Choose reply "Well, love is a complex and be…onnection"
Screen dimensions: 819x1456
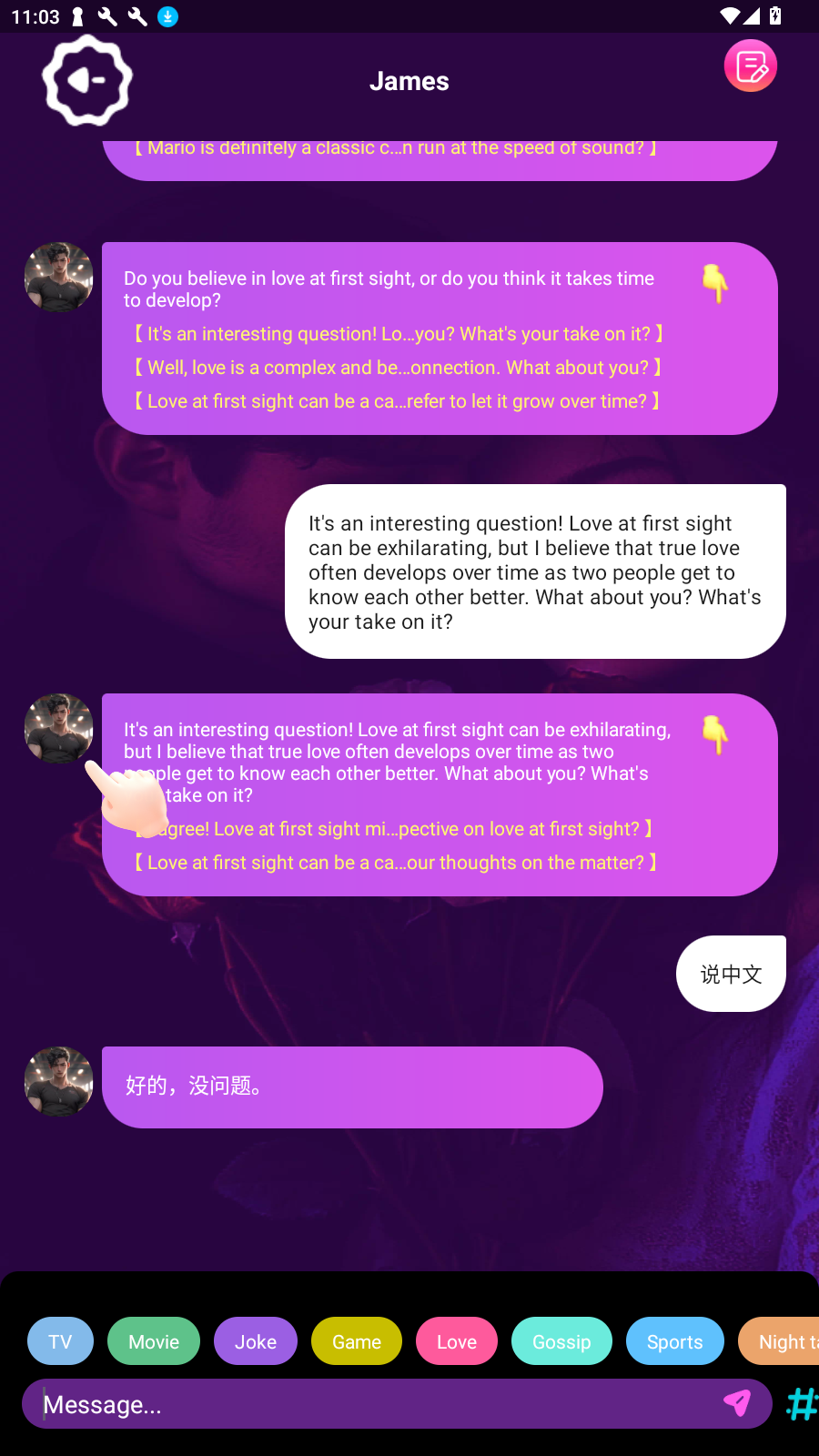pos(398,368)
